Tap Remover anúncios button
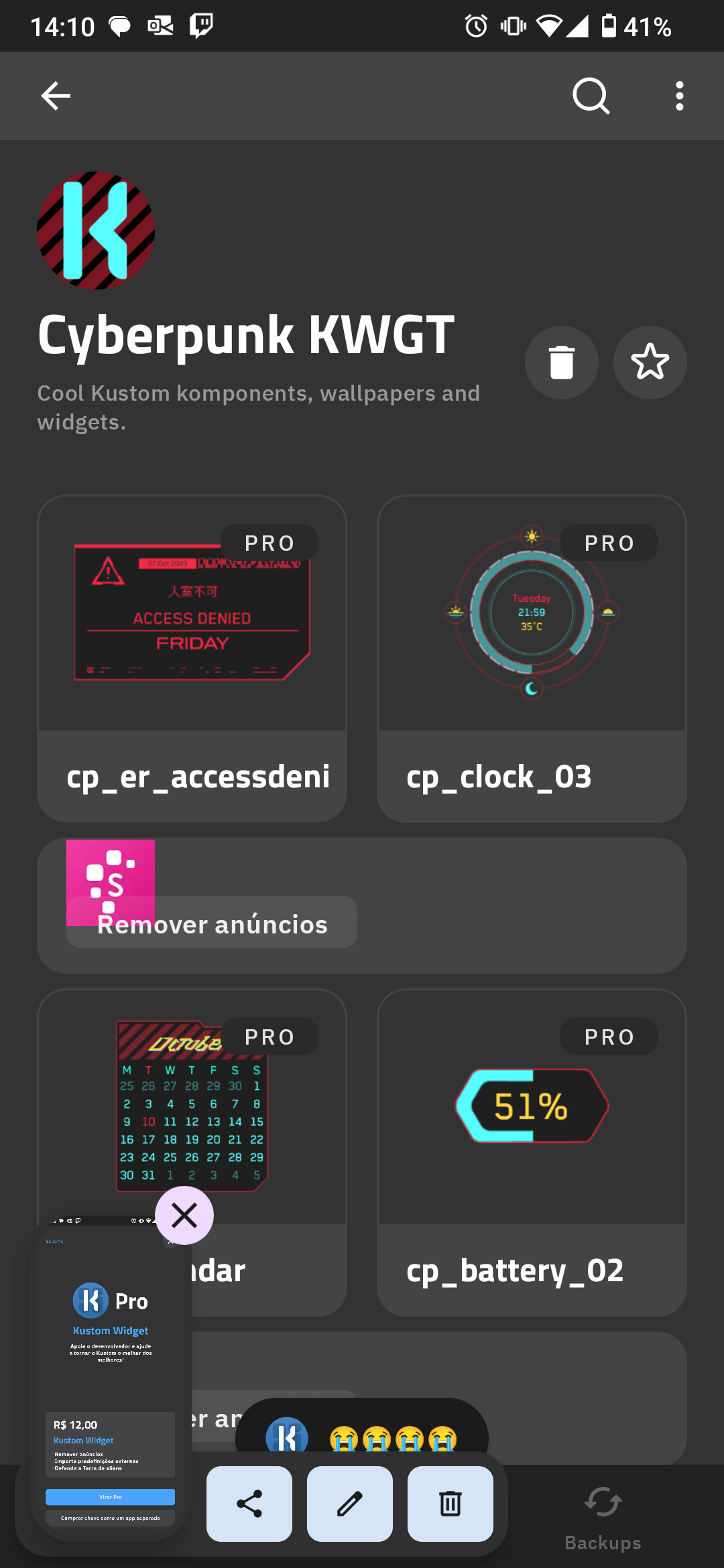 click(x=212, y=922)
